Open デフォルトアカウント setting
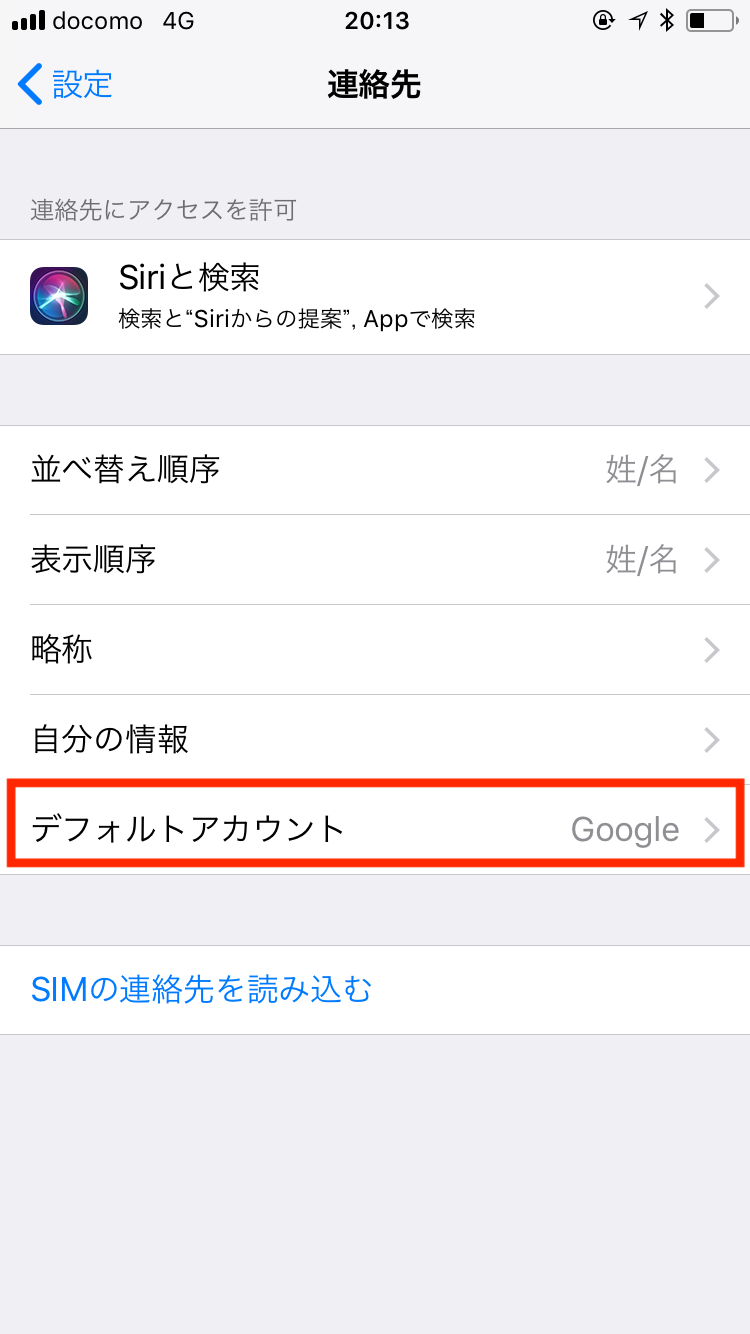 click(x=375, y=829)
